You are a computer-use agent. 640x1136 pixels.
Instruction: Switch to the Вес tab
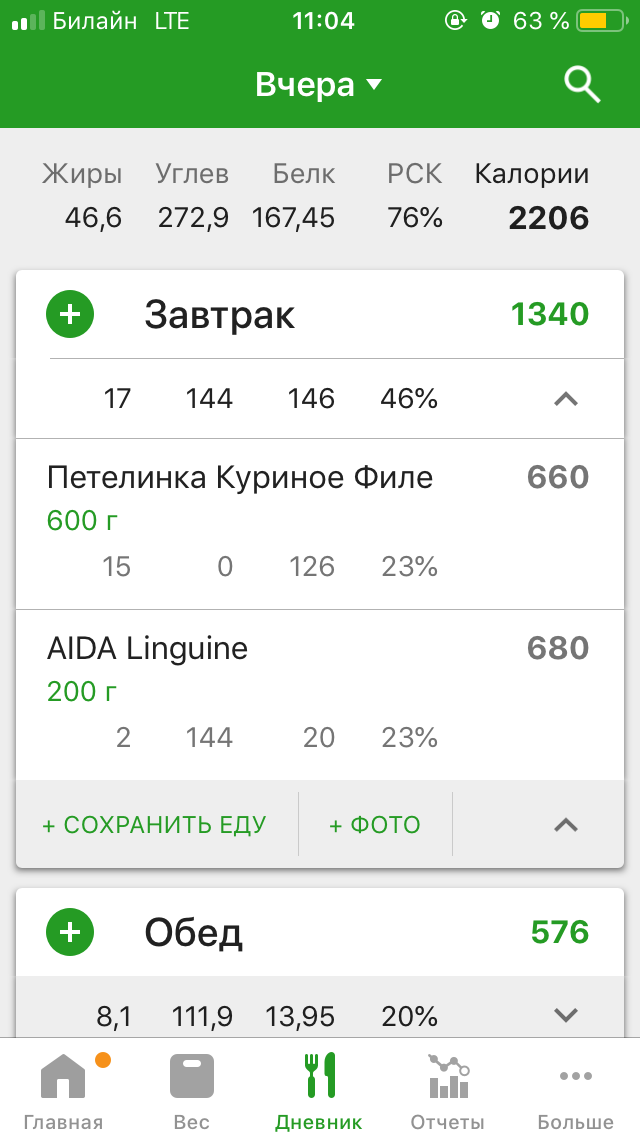point(191,1090)
